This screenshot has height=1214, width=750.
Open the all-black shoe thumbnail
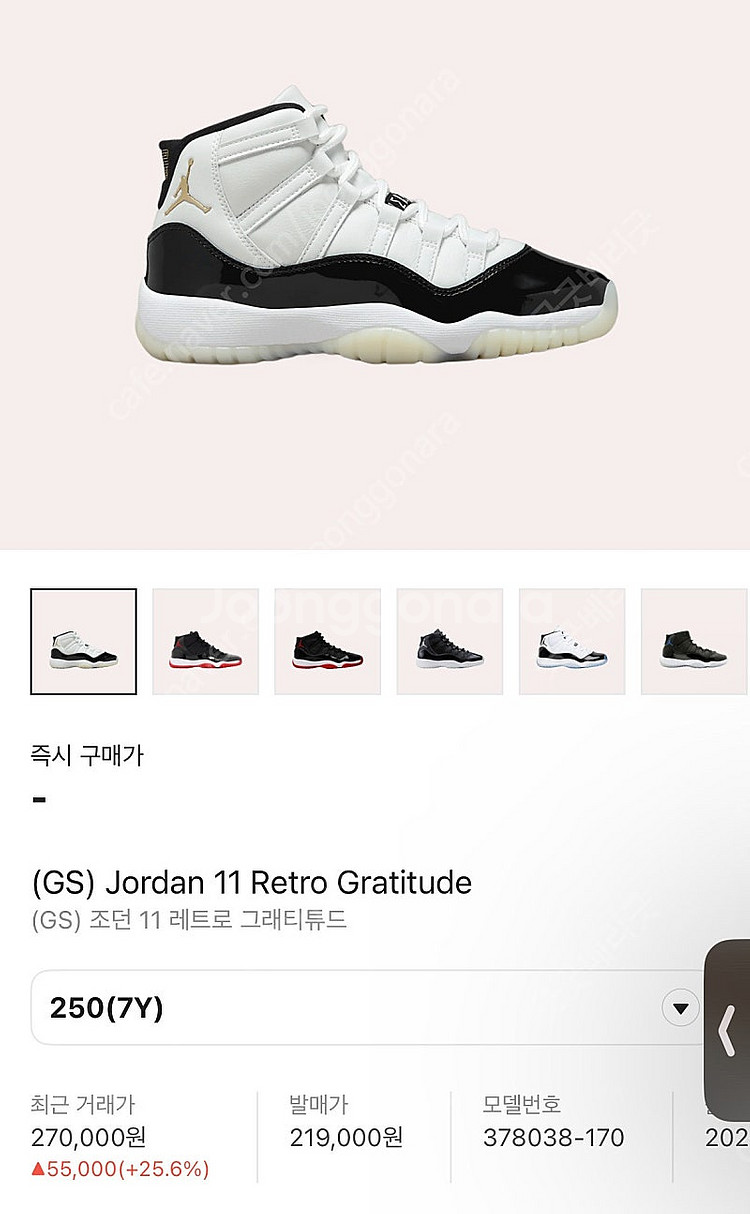click(x=450, y=641)
